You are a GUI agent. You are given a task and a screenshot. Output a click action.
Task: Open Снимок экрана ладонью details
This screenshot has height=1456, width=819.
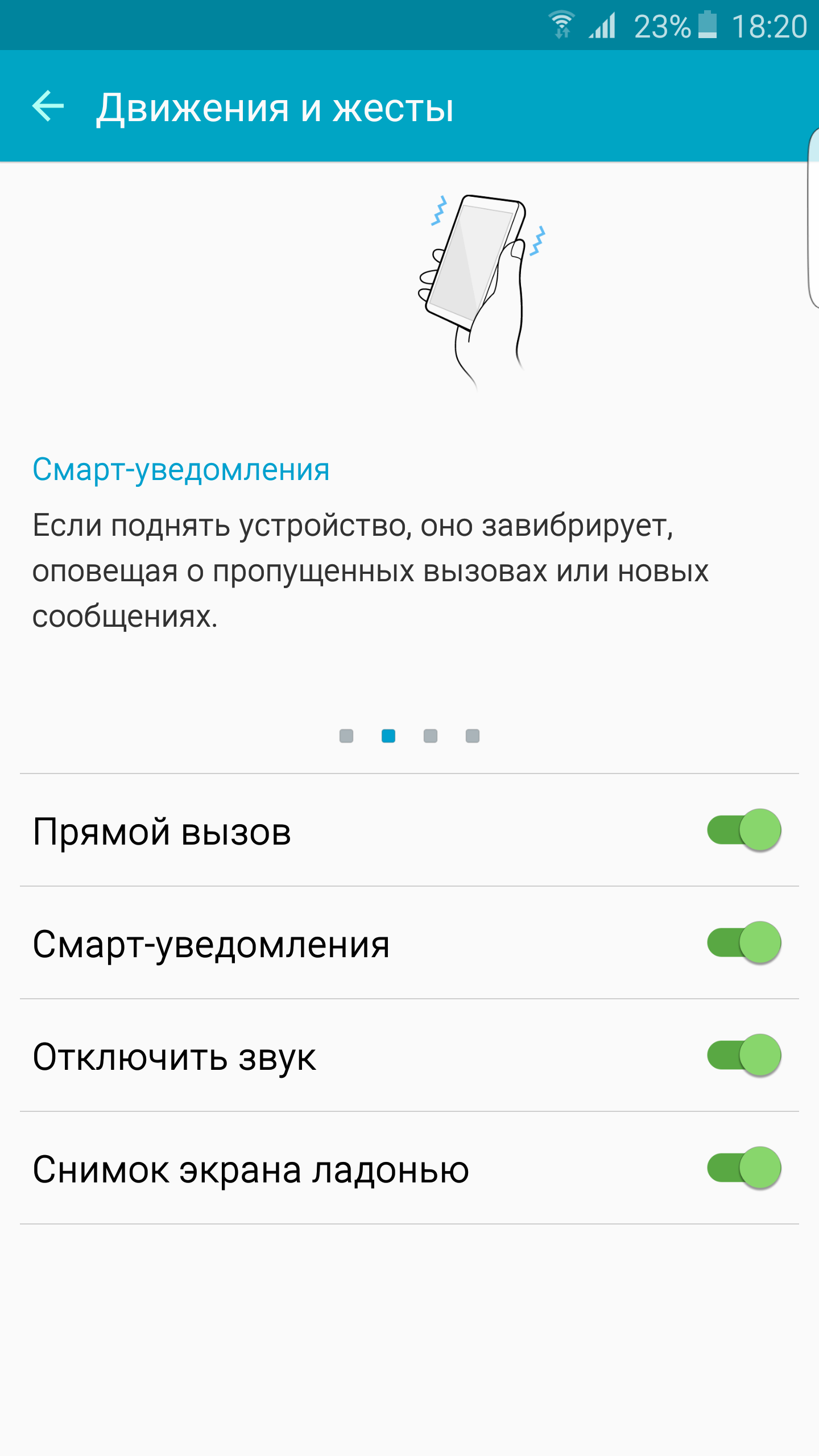coord(409,1168)
